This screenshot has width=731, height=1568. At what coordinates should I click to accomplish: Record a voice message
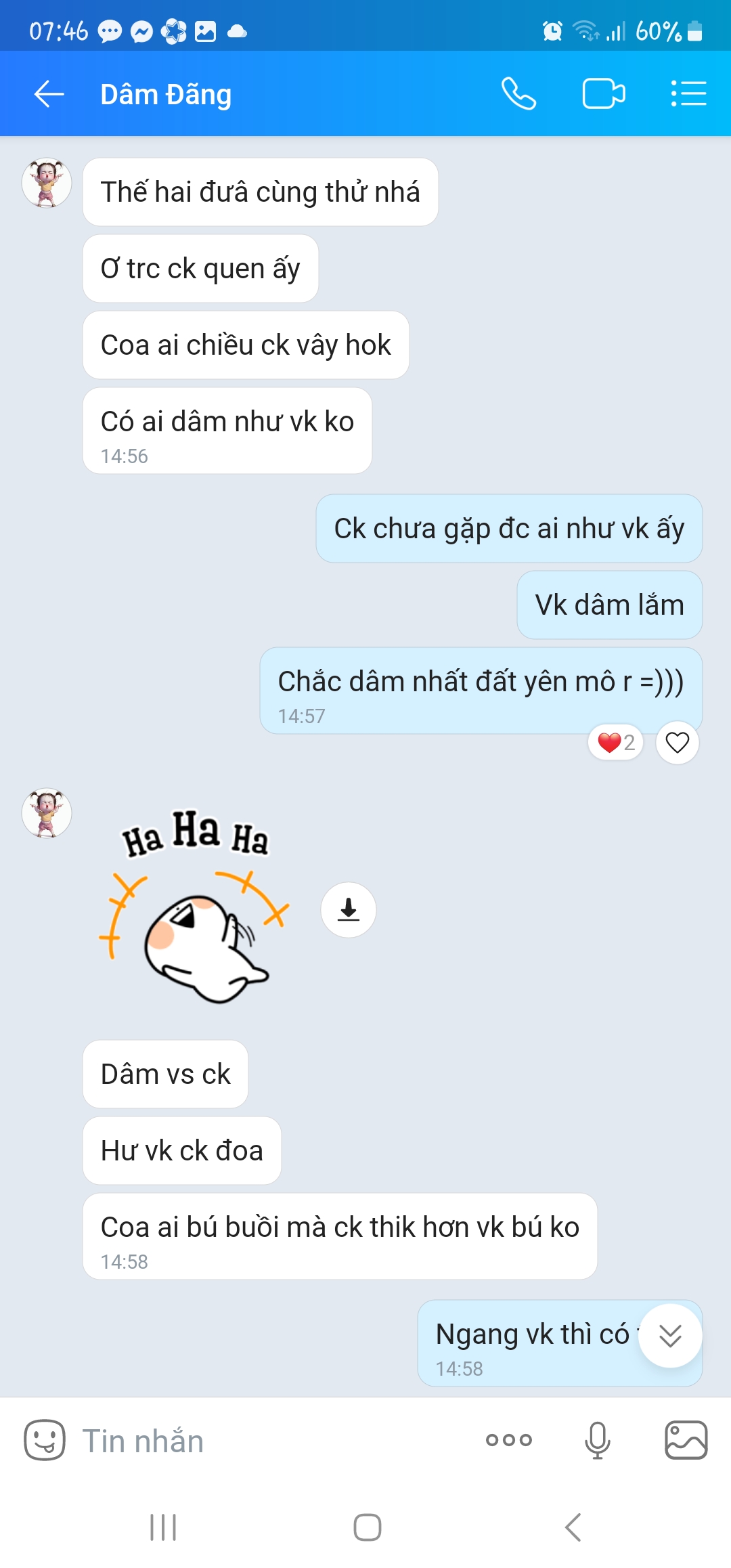click(x=597, y=1440)
